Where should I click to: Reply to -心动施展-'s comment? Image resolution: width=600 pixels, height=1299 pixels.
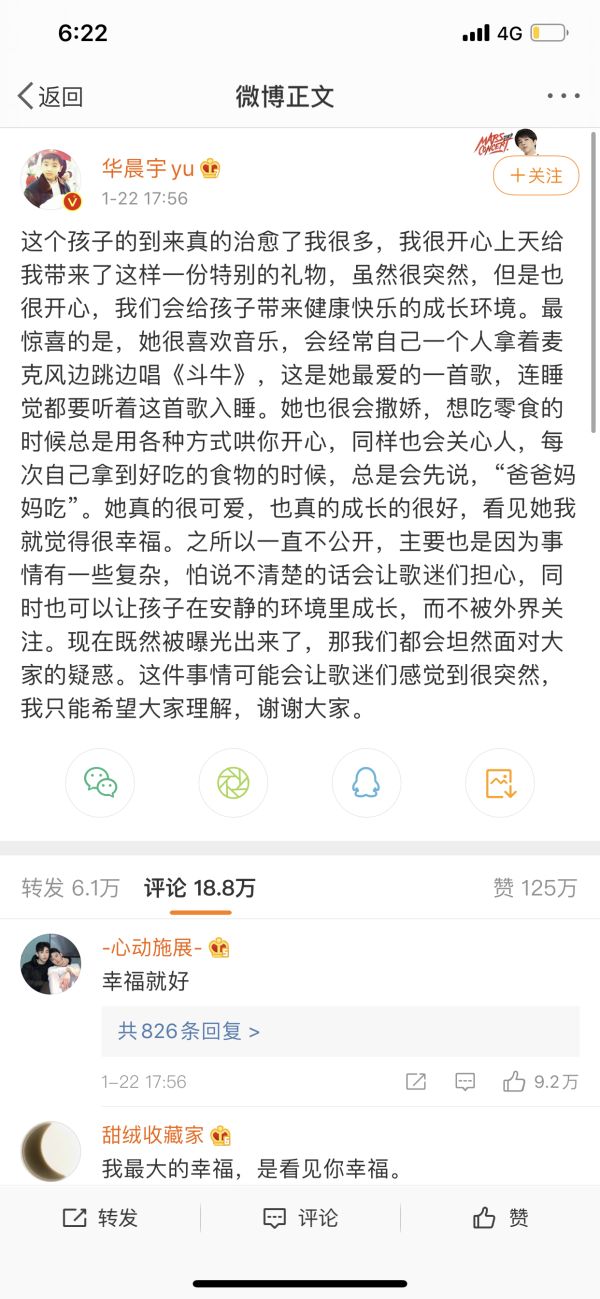465,1082
